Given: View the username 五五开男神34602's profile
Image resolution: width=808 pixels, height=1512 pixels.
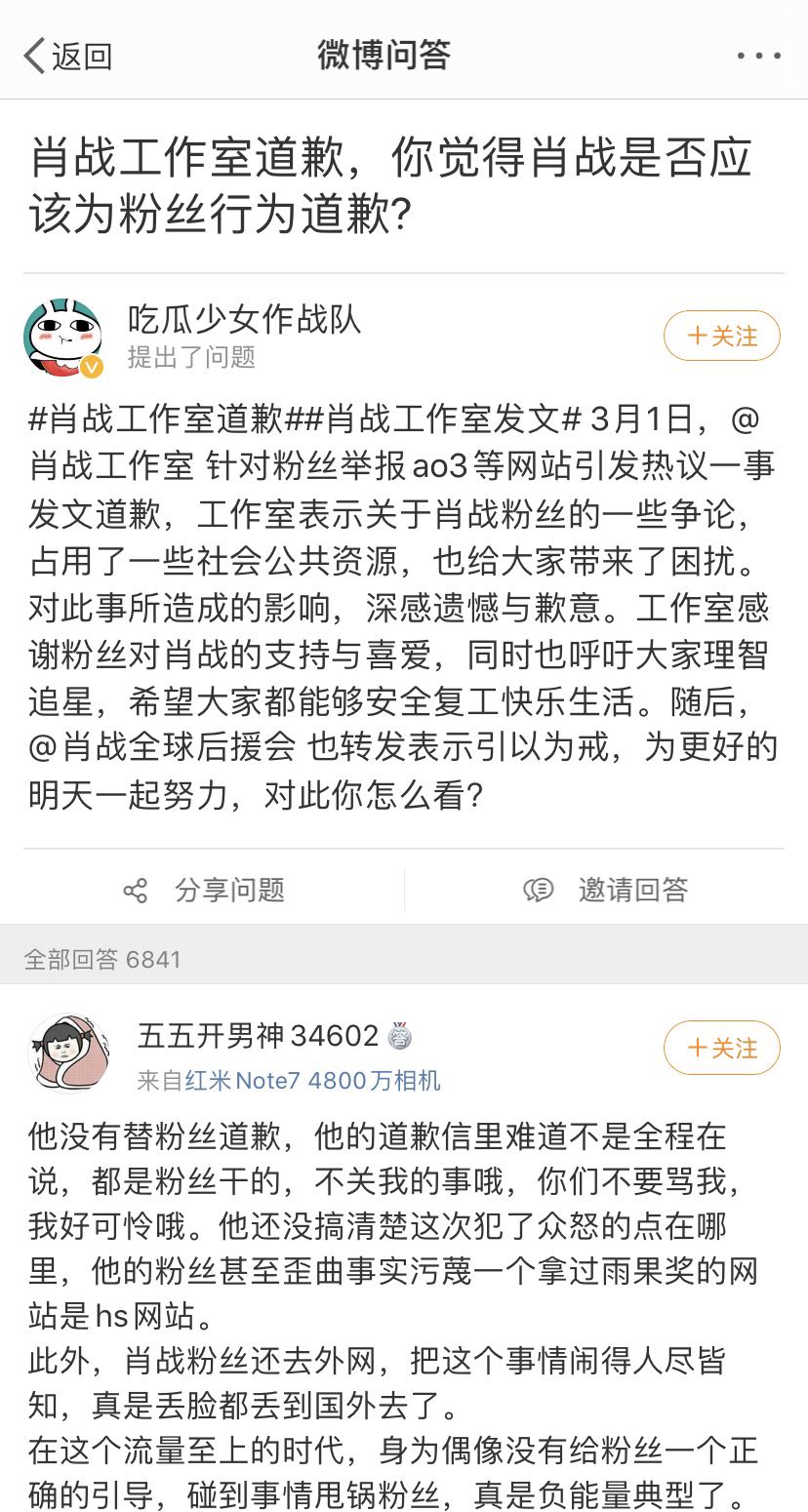Looking at the screenshot, I should pyautogui.click(x=258, y=1035).
